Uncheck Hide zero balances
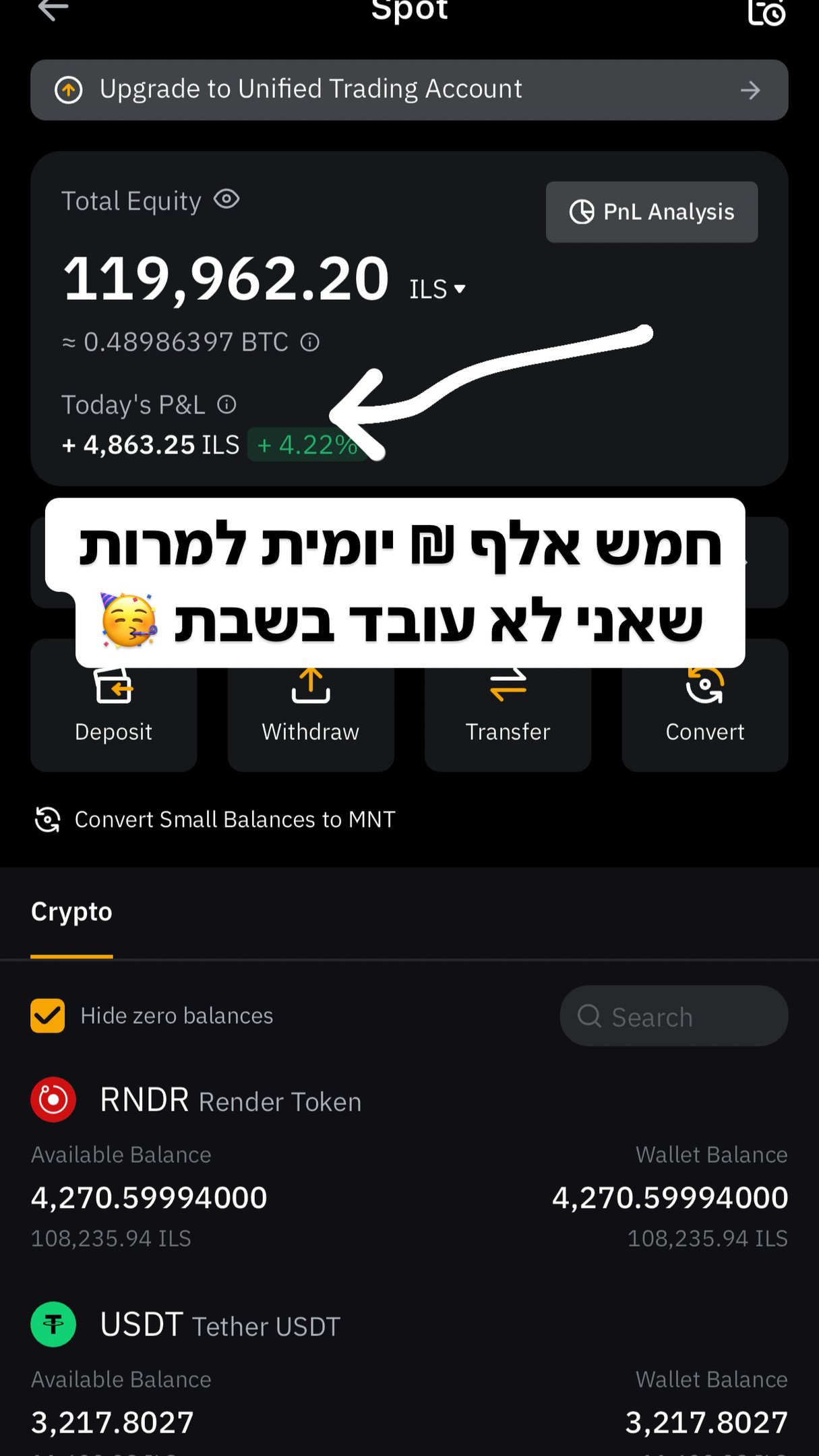The width and height of the screenshot is (819, 1456). [x=48, y=1016]
